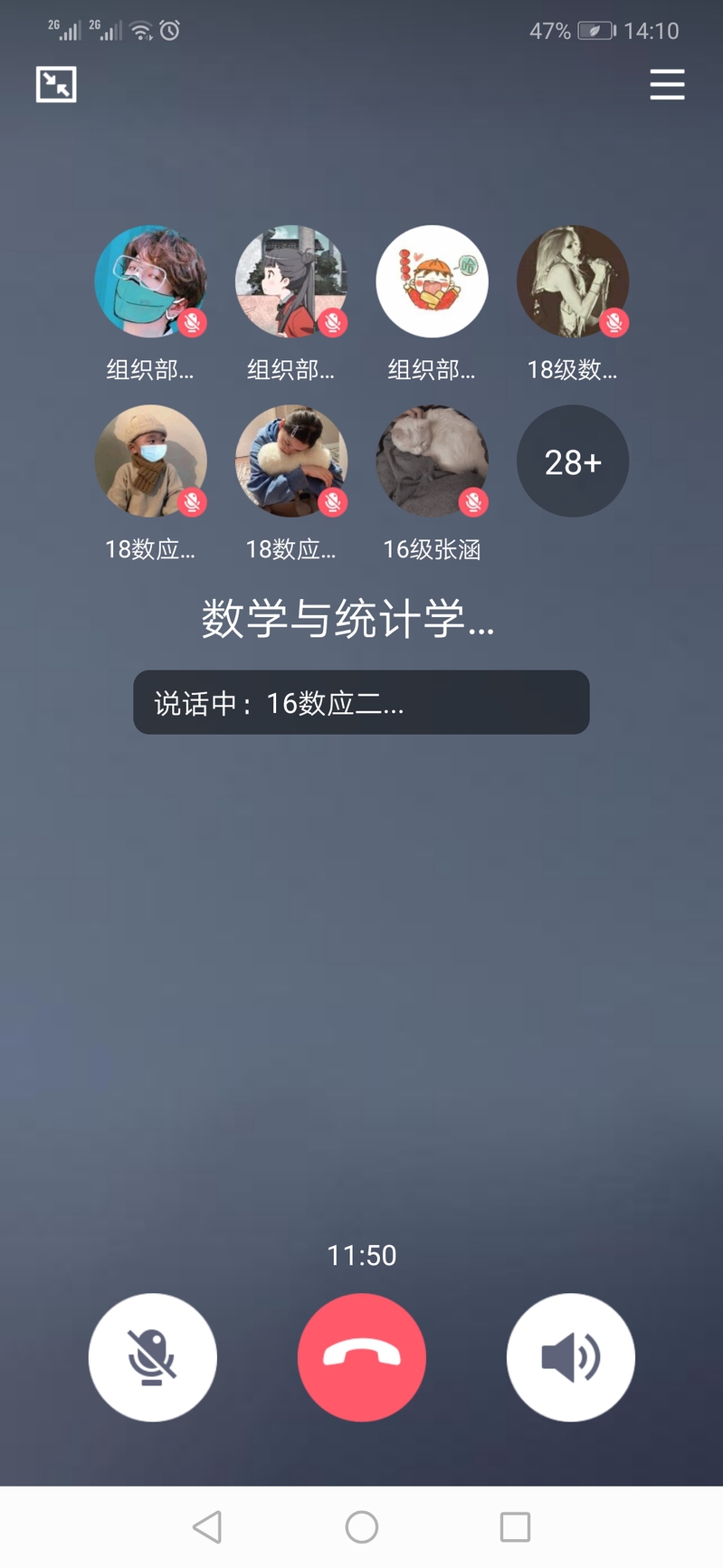
Task: Toggle the microphone mute button
Action: (x=152, y=1356)
